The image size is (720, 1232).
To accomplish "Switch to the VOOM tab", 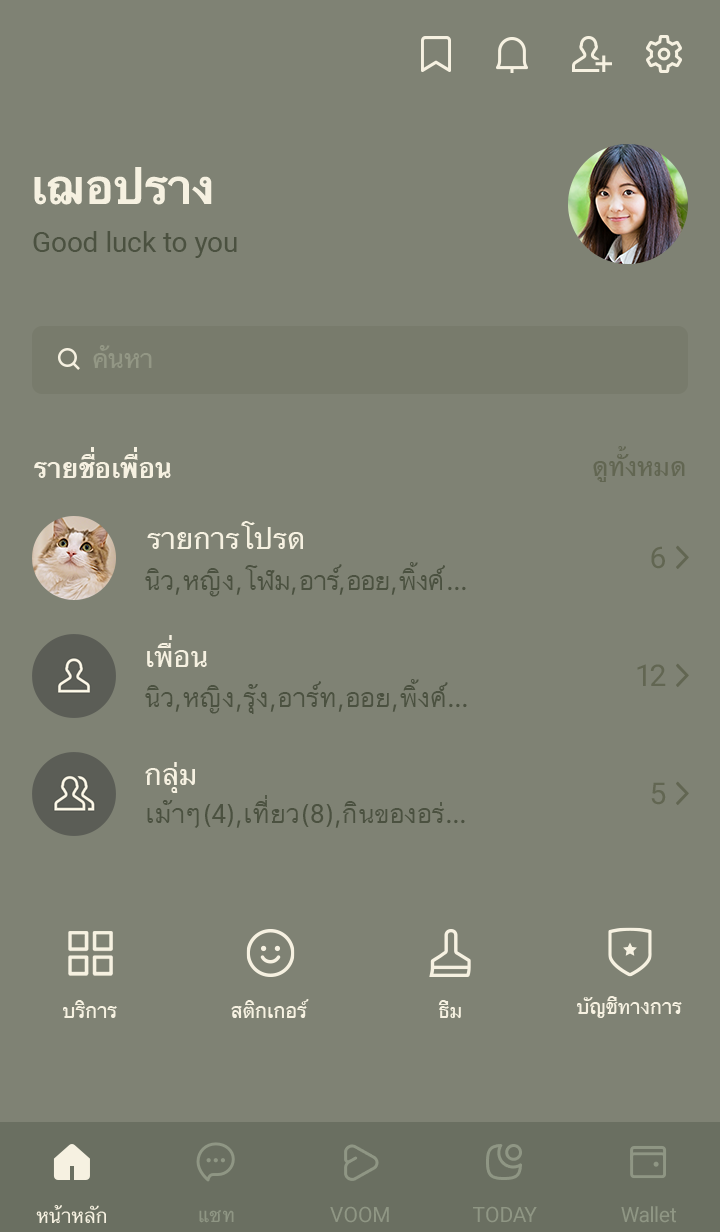I will [360, 1178].
